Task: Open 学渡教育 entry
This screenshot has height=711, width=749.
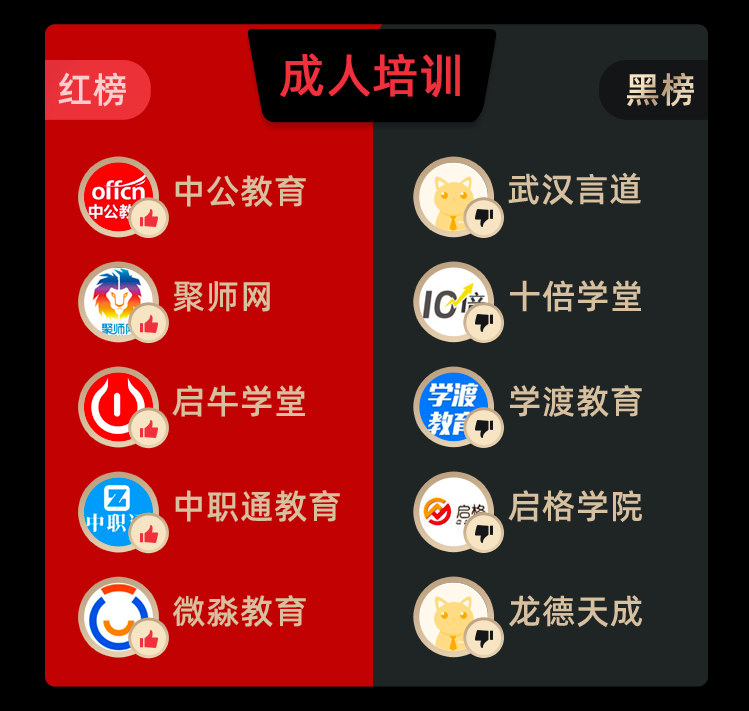Action: [574, 402]
